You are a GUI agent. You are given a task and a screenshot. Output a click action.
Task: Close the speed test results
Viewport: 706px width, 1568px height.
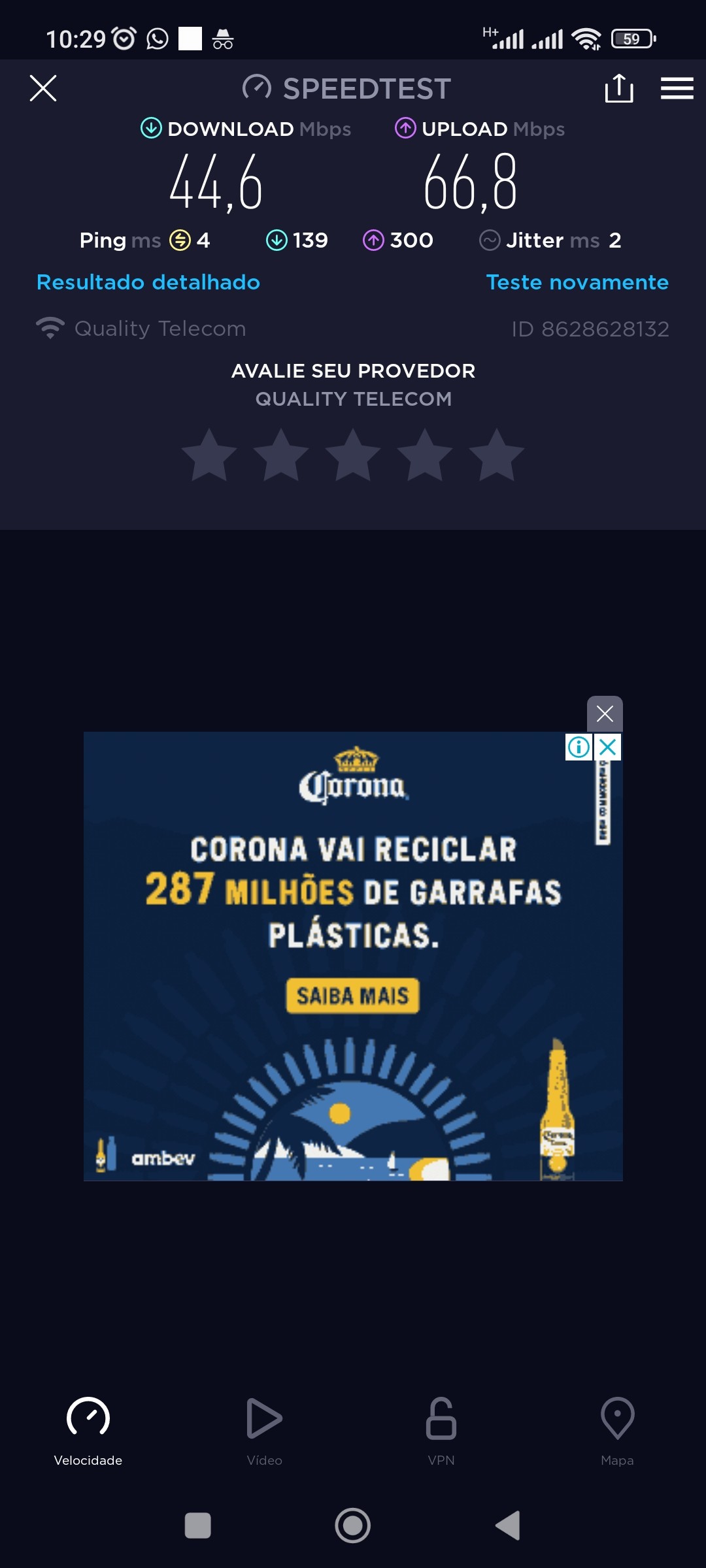(43, 88)
